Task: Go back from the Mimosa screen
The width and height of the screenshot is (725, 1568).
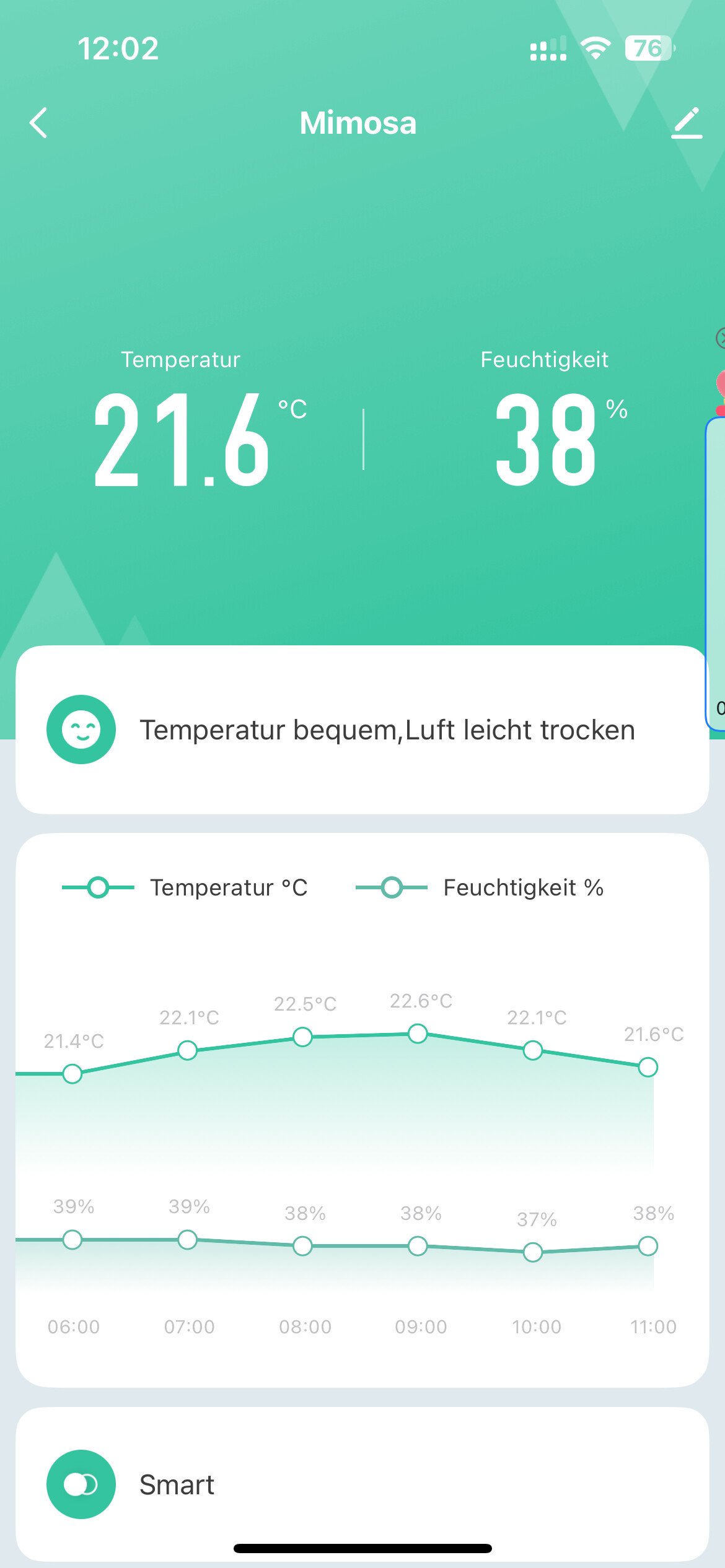Action: [38, 123]
